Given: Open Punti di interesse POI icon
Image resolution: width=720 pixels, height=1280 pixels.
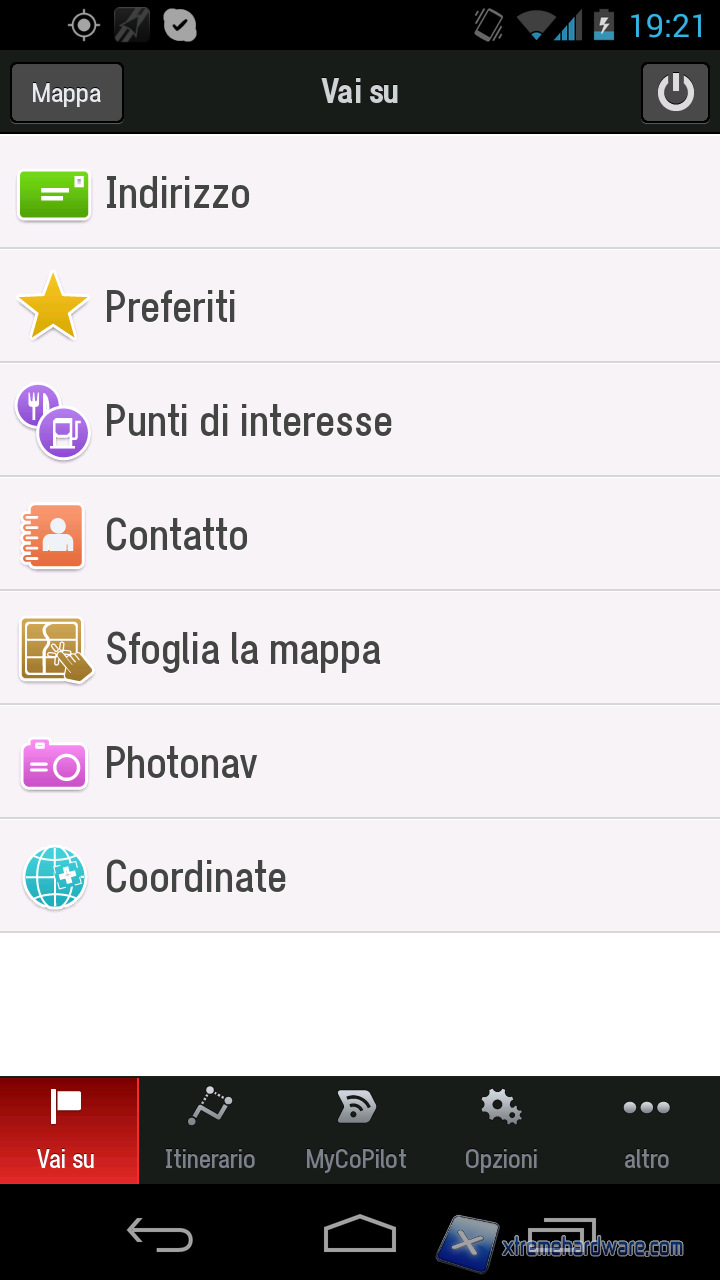Looking at the screenshot, I should click(x=53, y=421).
